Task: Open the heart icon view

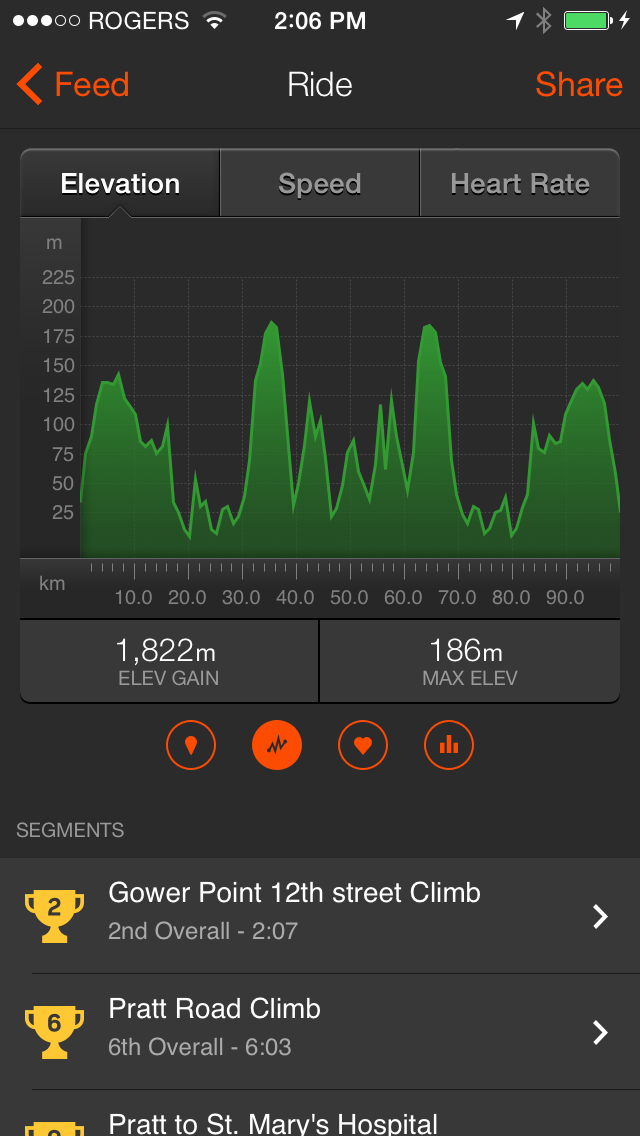Action: [363, 745]
